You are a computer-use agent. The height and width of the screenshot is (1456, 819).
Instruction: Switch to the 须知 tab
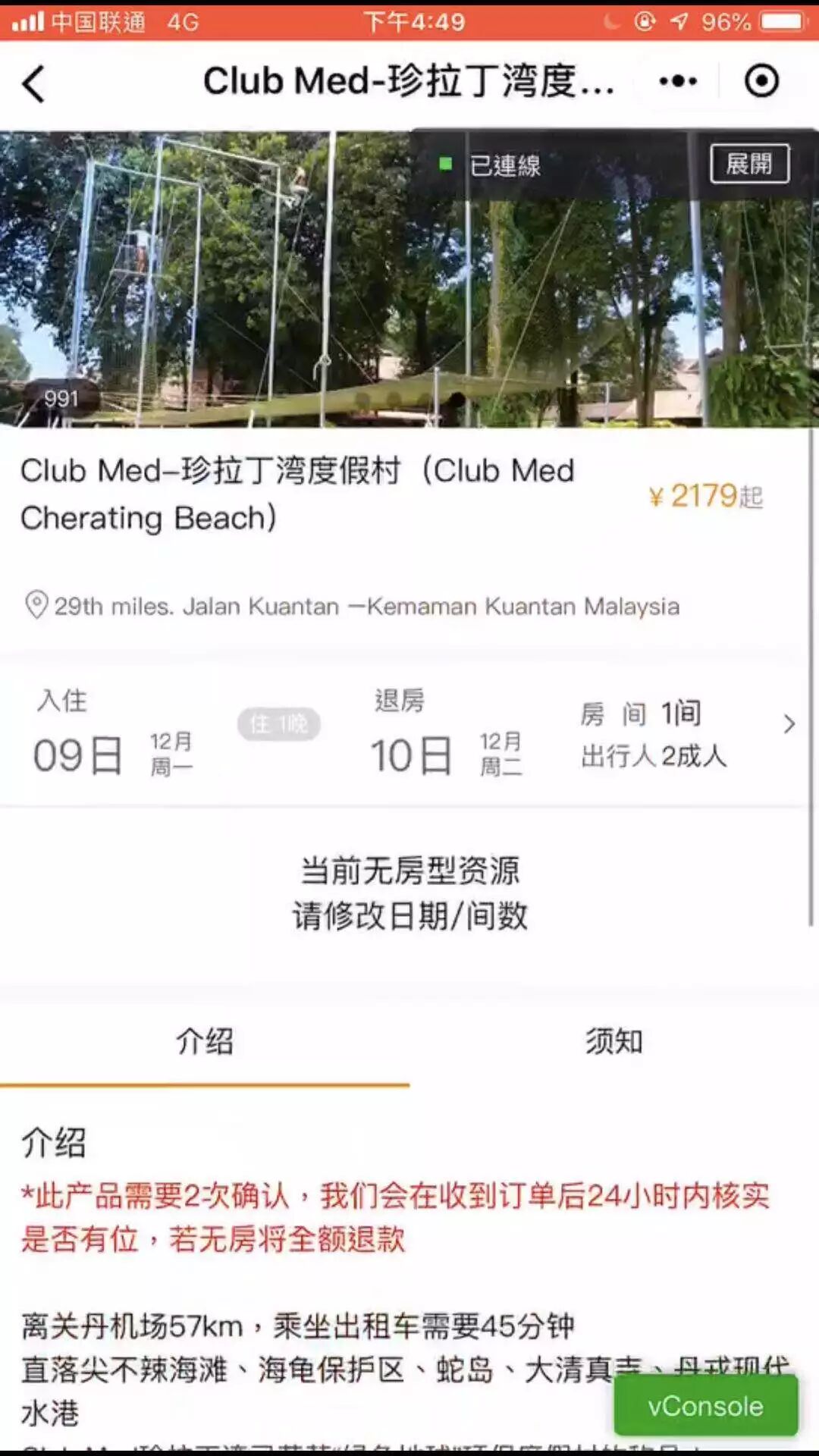pos(613,1042)
